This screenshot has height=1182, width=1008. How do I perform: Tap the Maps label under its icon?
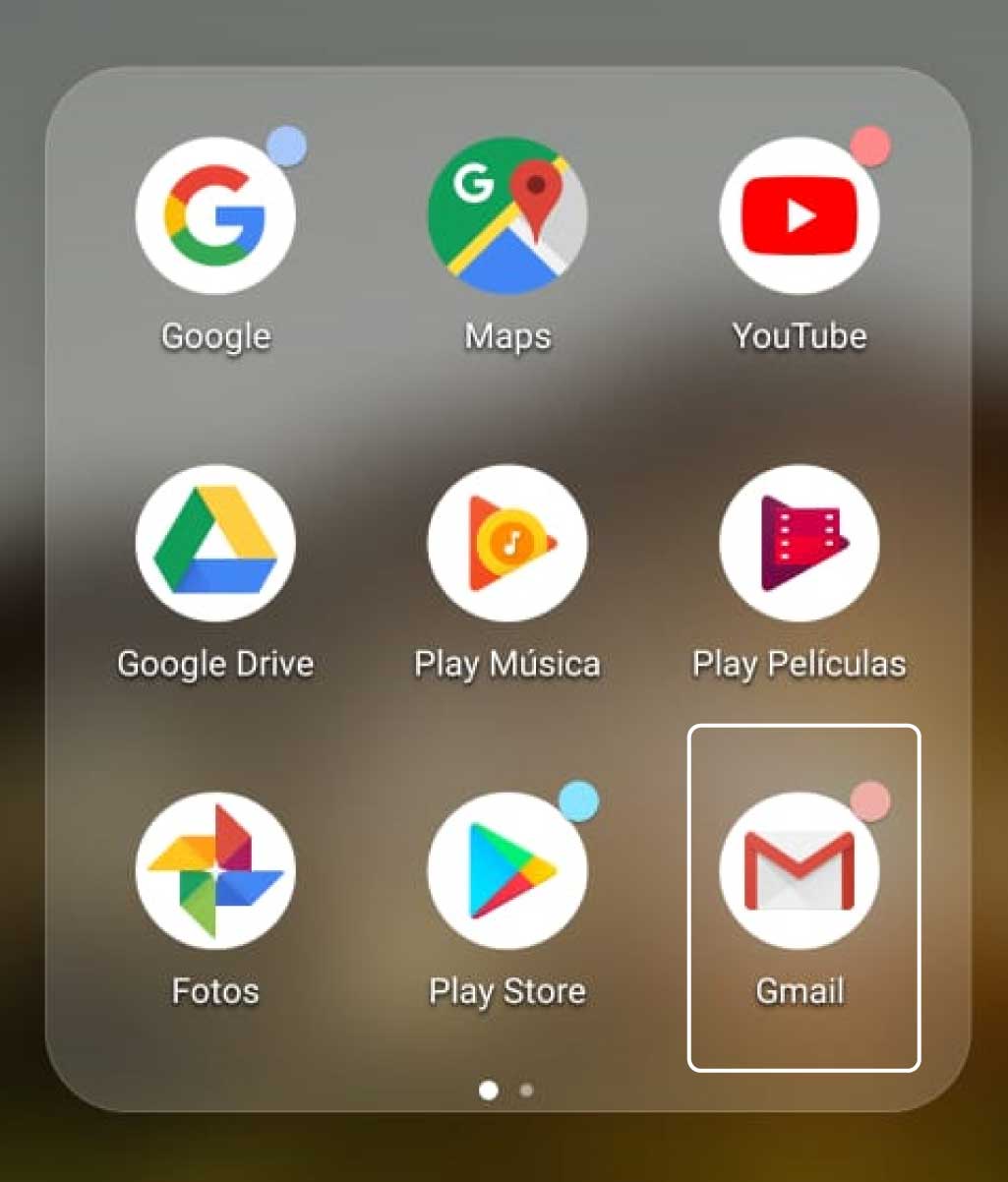tap(506, 335)
